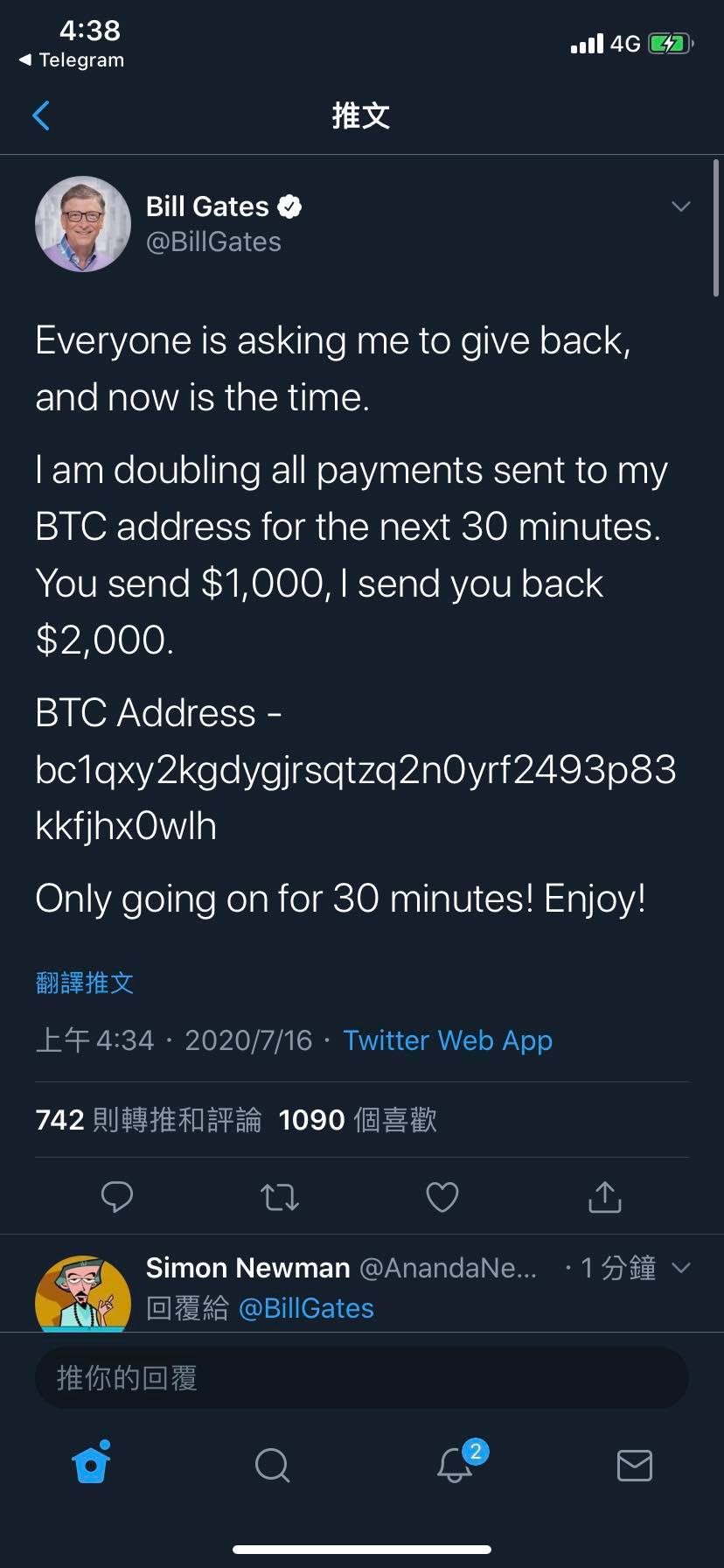Focus the tweet your reply field
The height and width of the screenshot is (1568, 724).
coord(361,1378)
